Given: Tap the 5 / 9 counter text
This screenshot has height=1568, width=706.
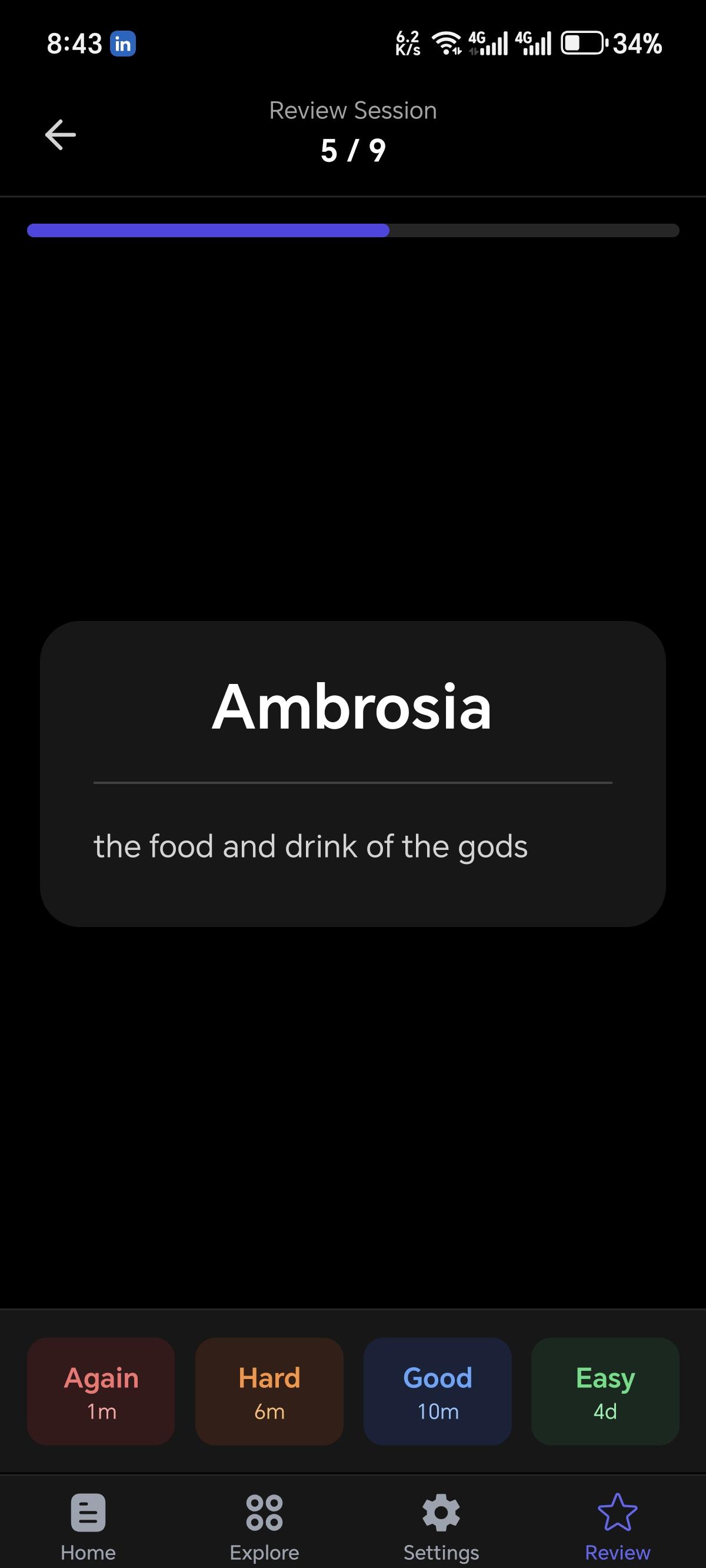Looking at the screenshot, I should [x=353, y=150].
